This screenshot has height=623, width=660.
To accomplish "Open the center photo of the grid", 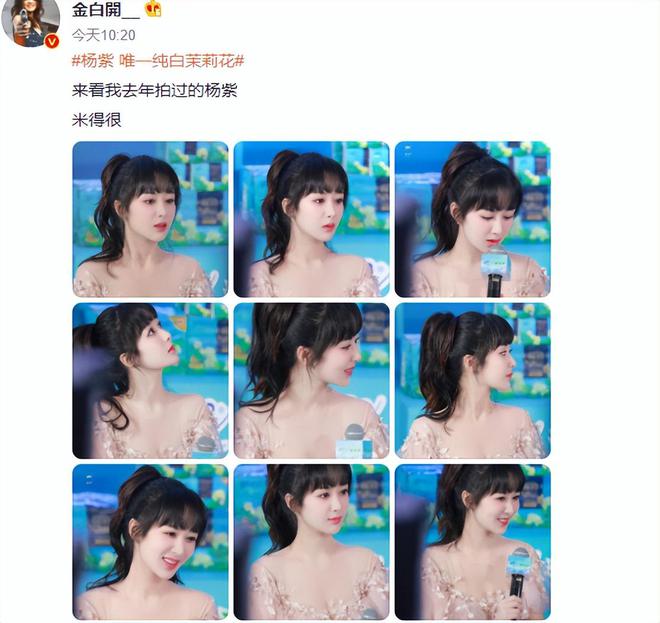I will pyautogui.click(x=311, y=380).
